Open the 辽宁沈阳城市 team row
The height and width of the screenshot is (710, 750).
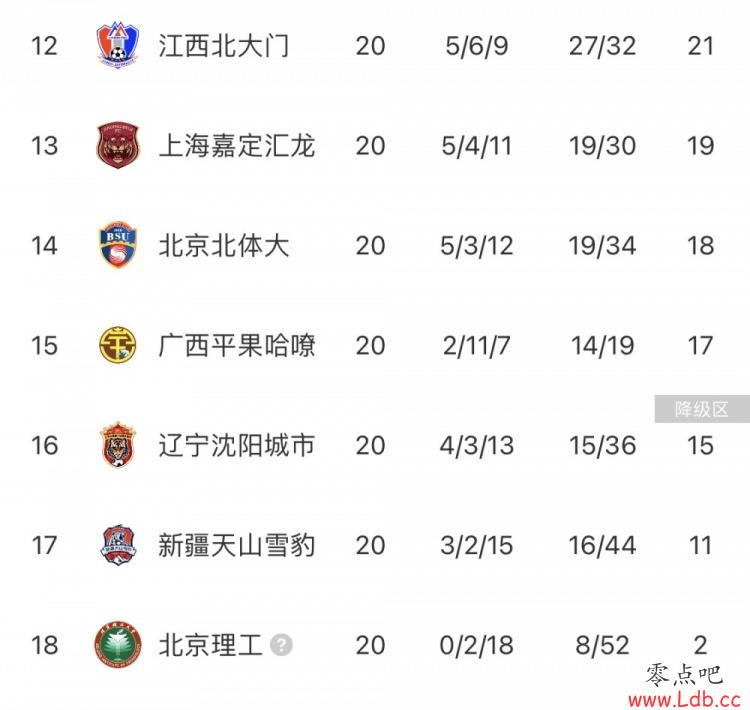pos(237,445)
